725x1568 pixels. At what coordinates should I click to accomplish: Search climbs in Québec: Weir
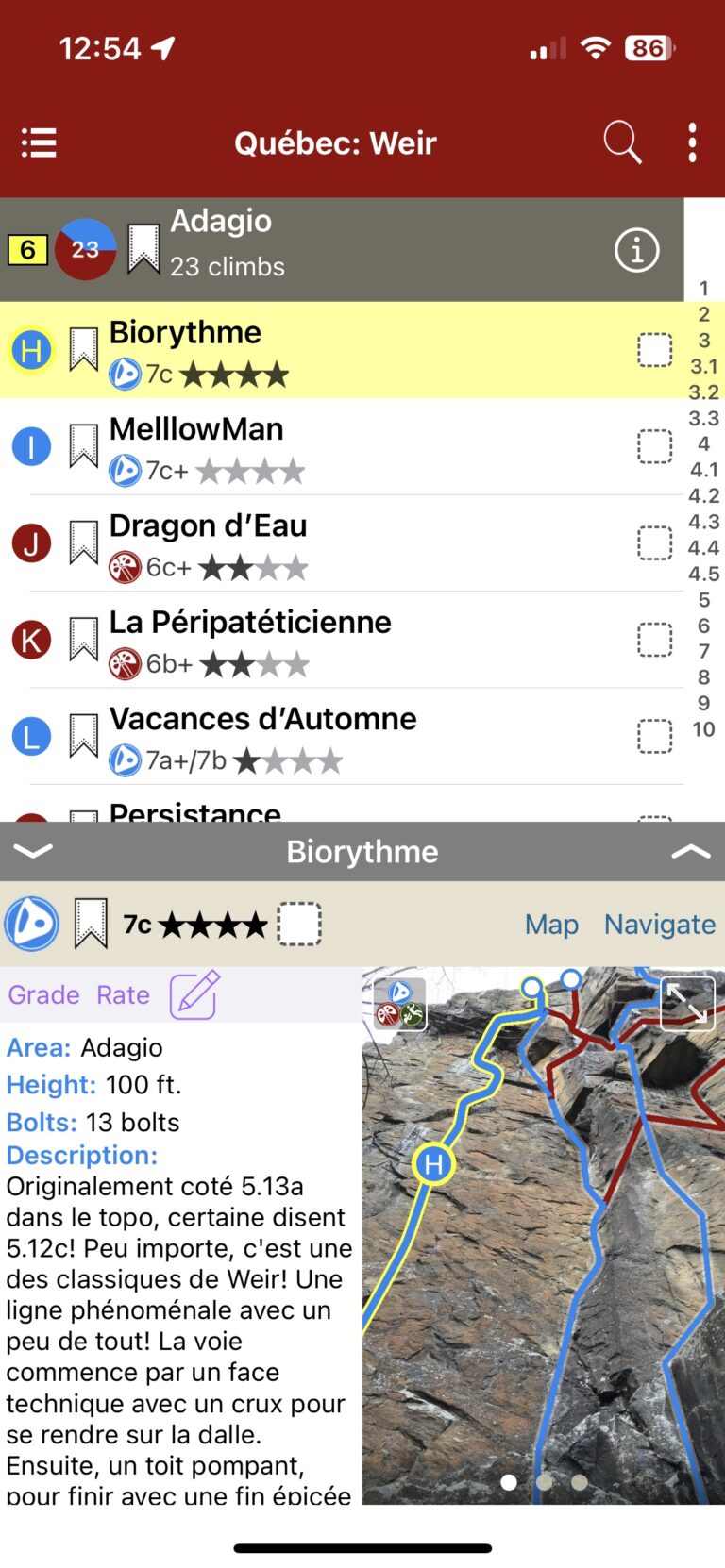(622, 143)
